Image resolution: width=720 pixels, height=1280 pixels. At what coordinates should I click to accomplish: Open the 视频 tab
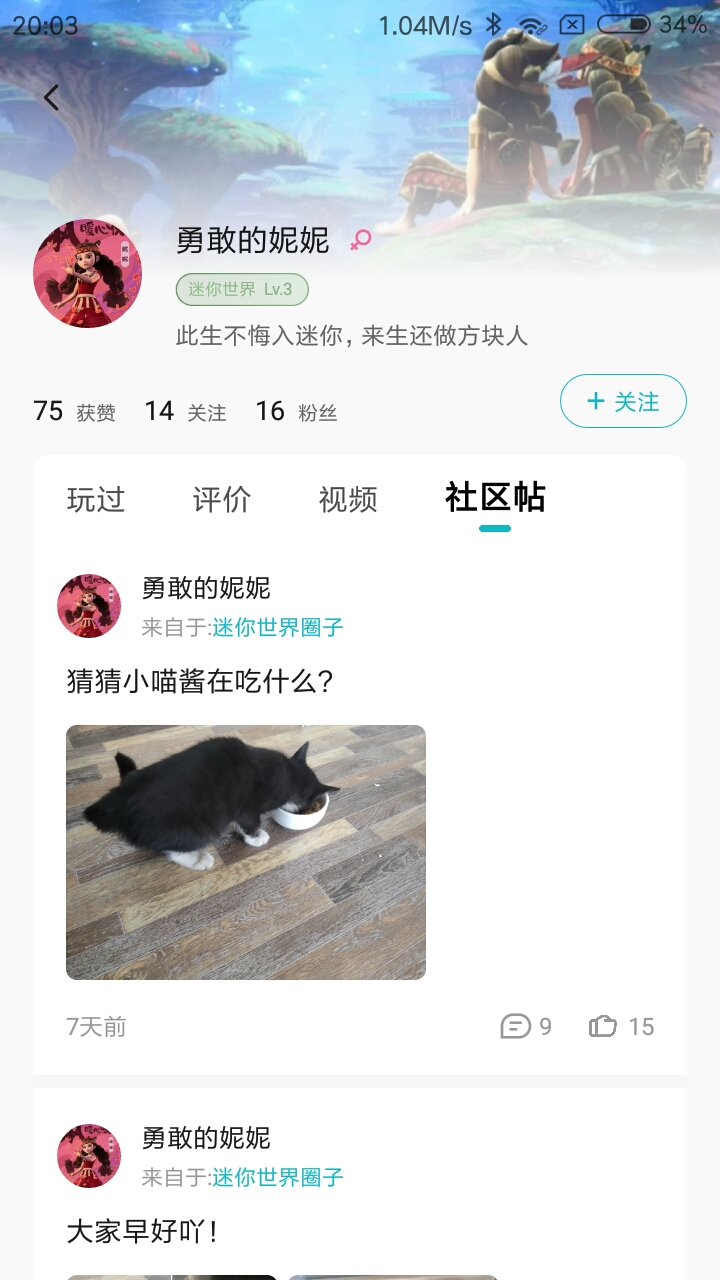(x=348, y=499)
